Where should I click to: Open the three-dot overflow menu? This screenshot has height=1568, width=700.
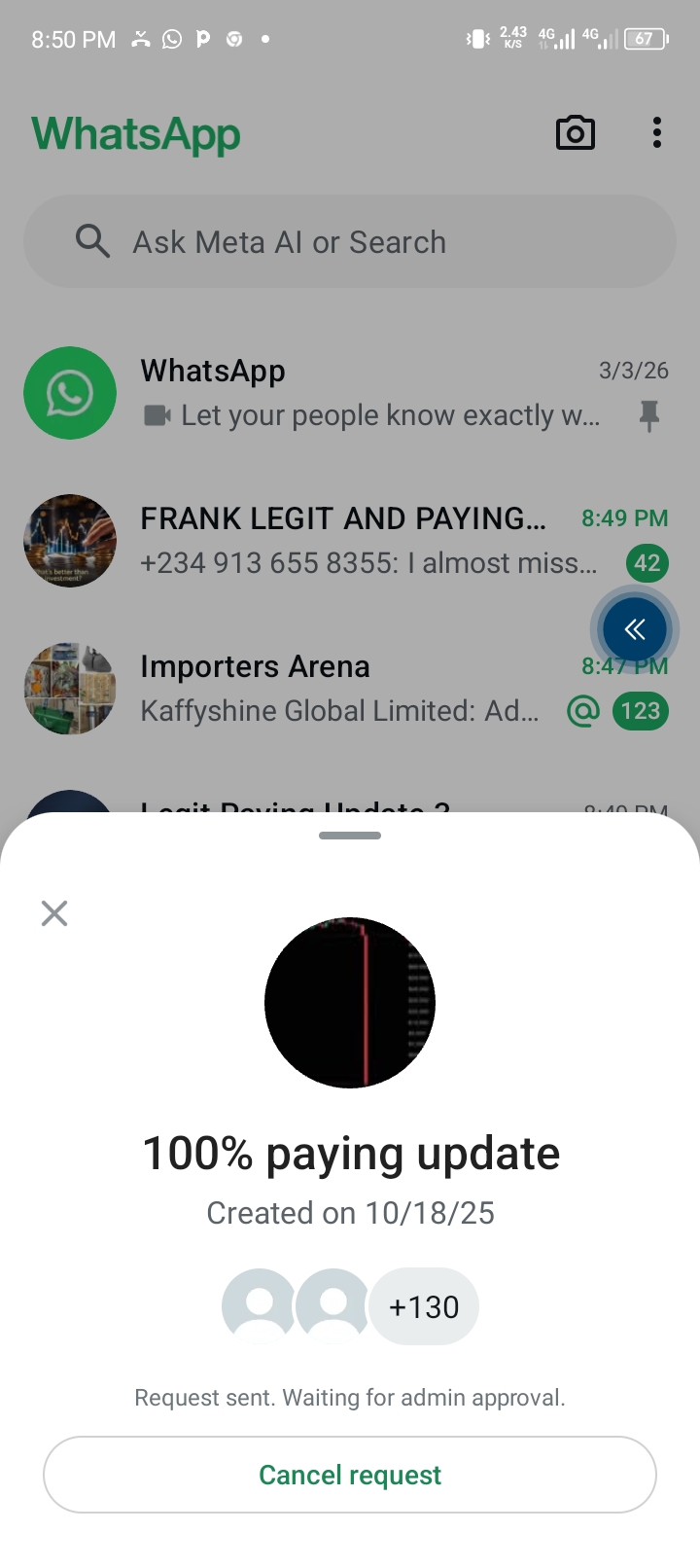click(x=657, y=133)
